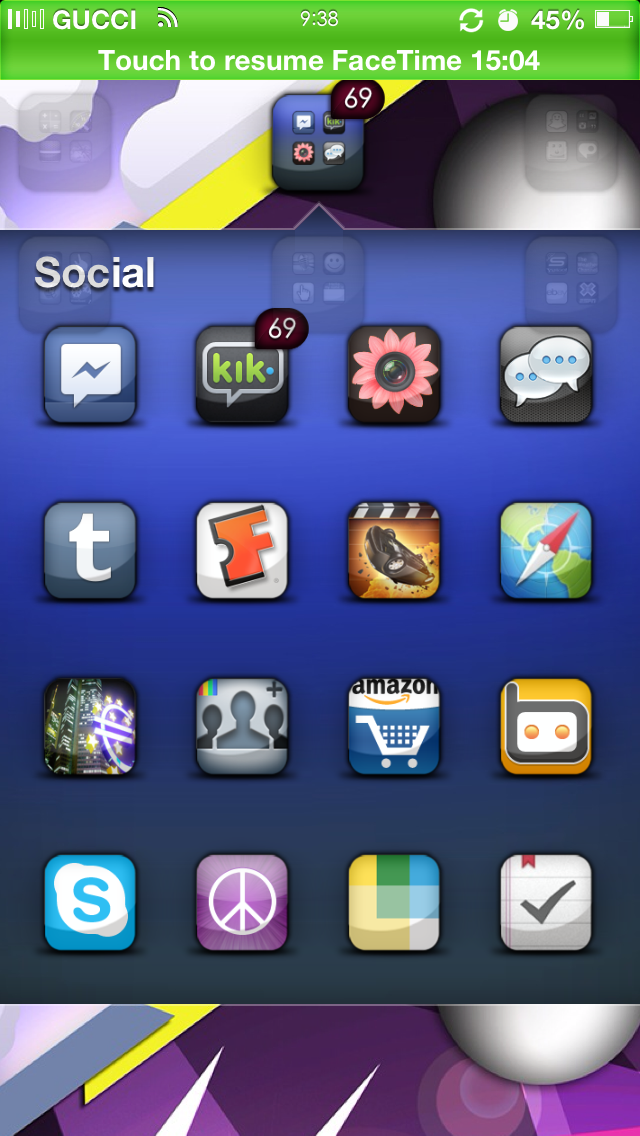The width and height of the screenshot is (640, 1136).
Task: Open the purple peace sign app
Action: tap(242, 903)
